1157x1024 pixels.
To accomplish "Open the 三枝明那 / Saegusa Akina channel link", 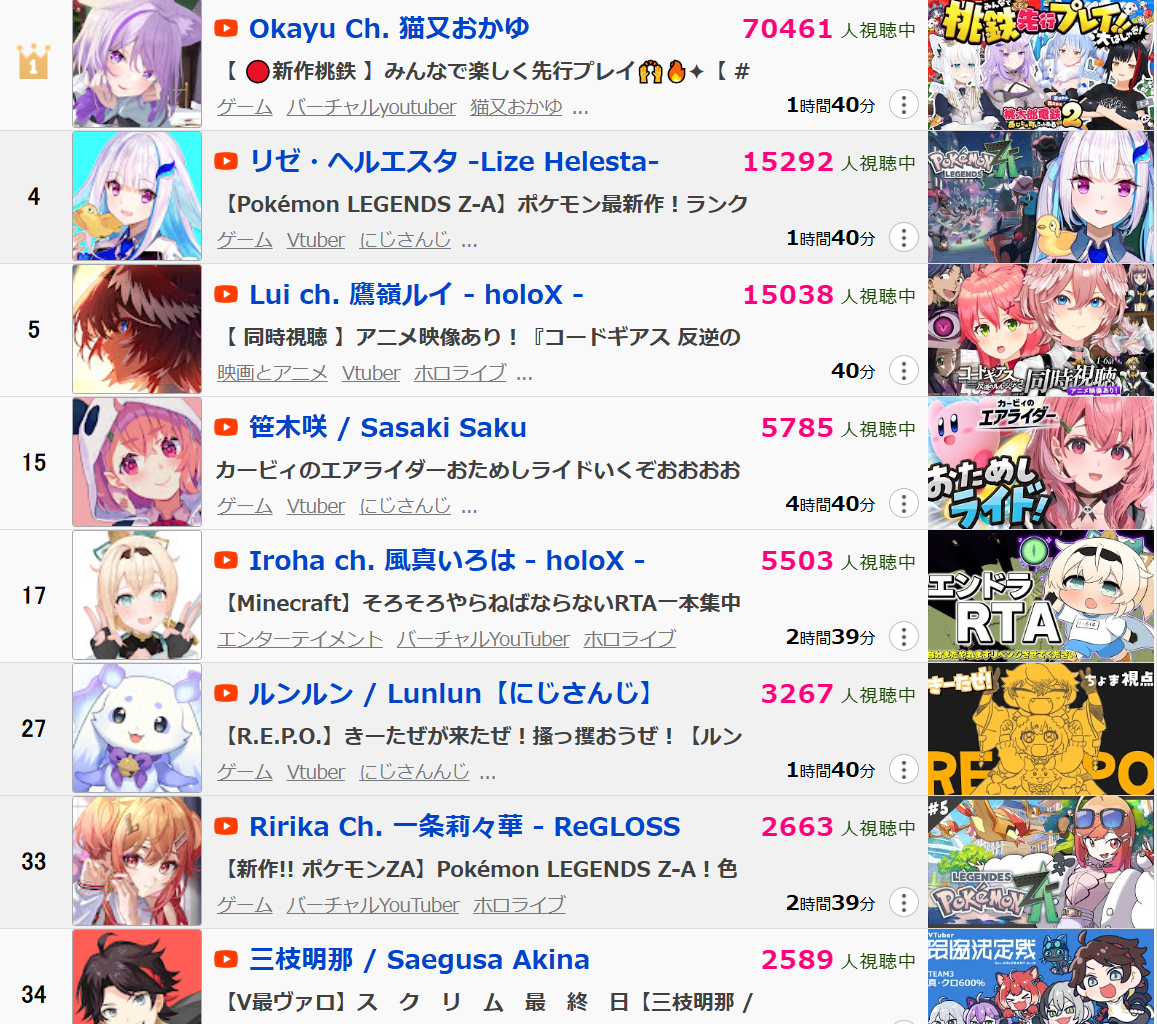I will [x=419, y=960].
